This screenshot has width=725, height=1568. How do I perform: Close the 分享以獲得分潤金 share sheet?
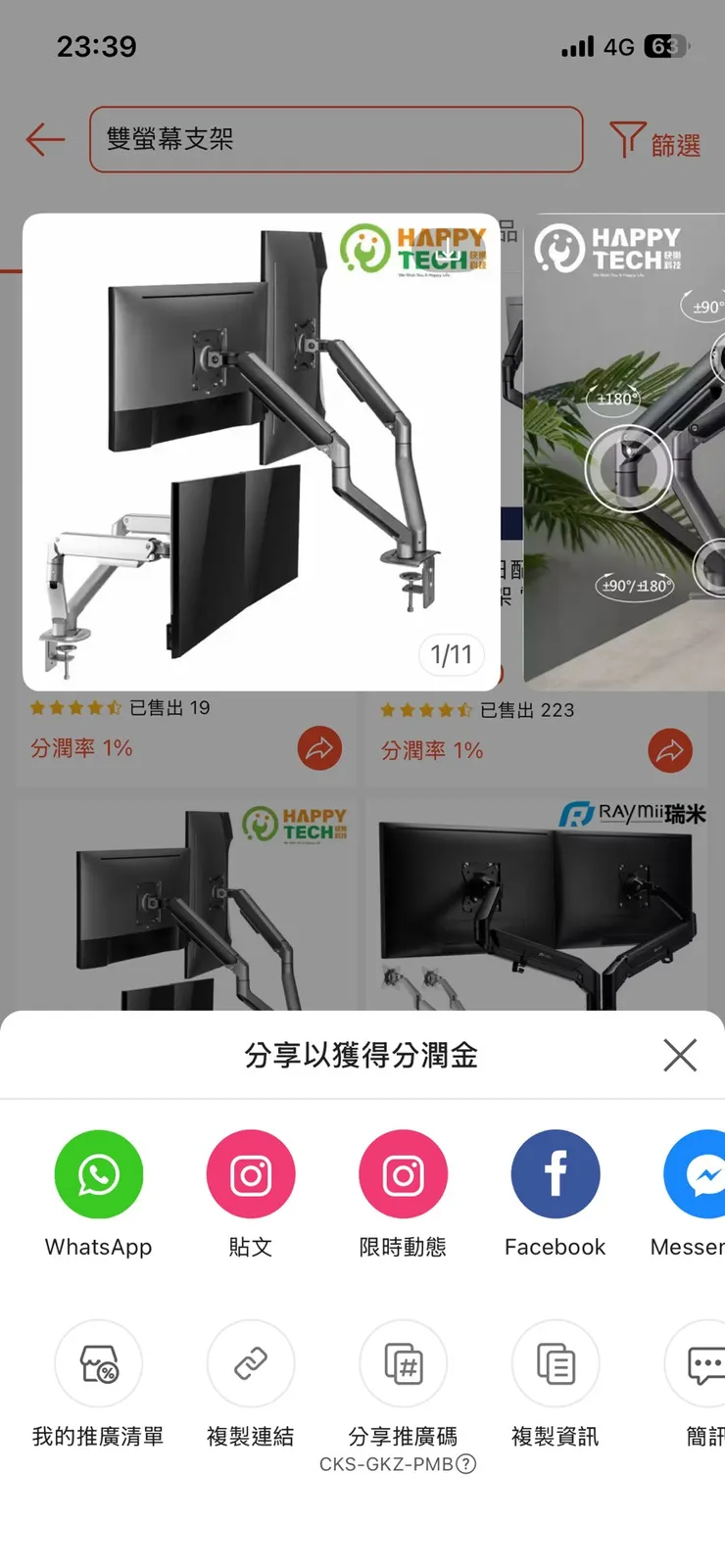tap(680, 1055)
